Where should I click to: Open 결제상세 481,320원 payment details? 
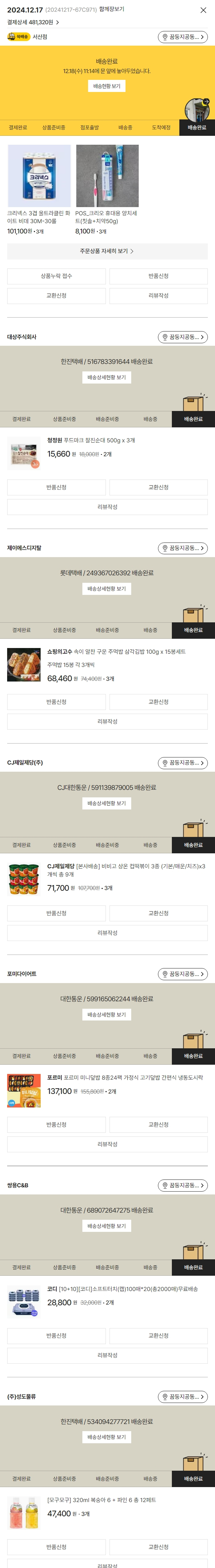tap(33, 22)
